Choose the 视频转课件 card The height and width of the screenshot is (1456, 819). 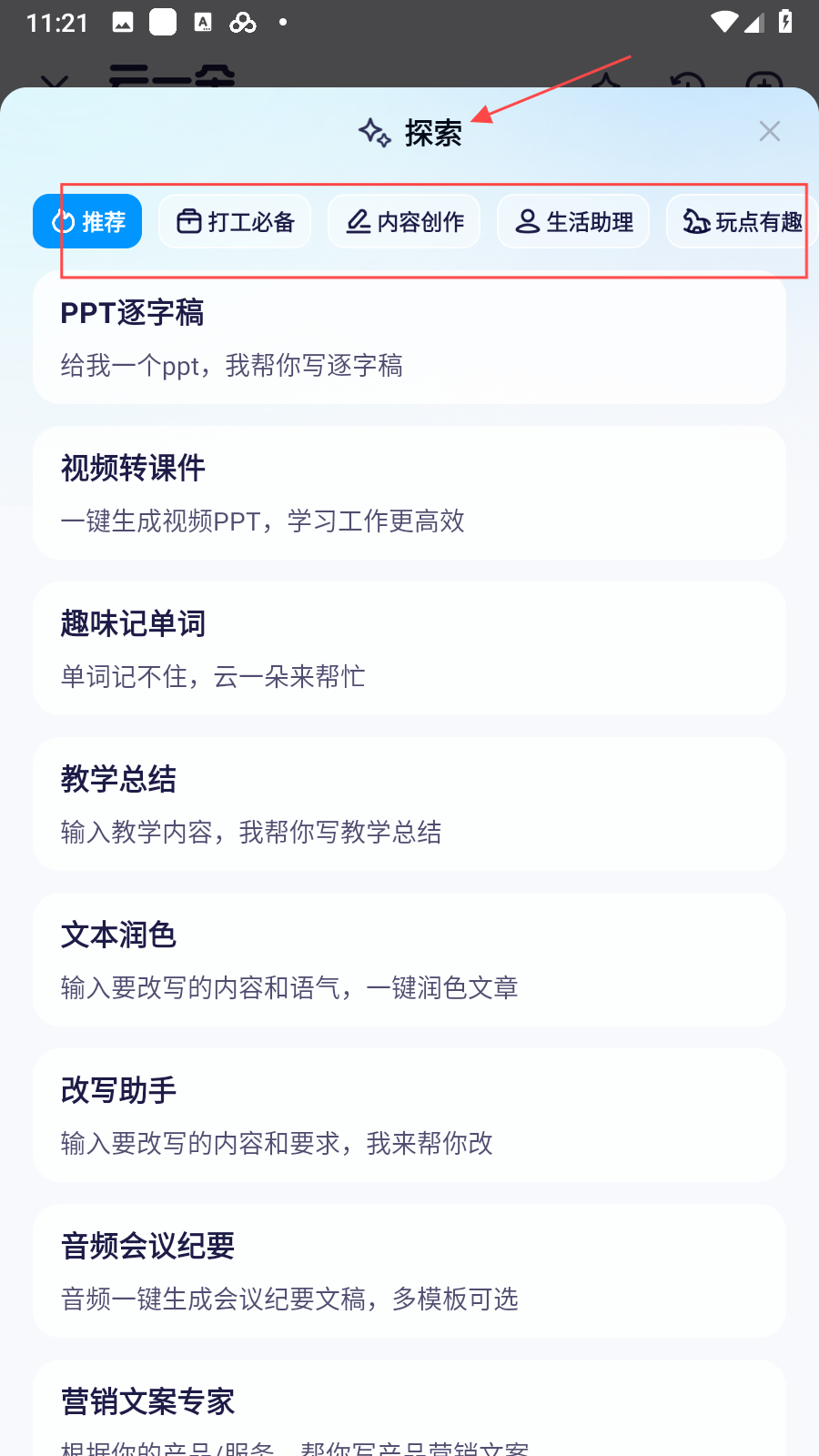409,493
